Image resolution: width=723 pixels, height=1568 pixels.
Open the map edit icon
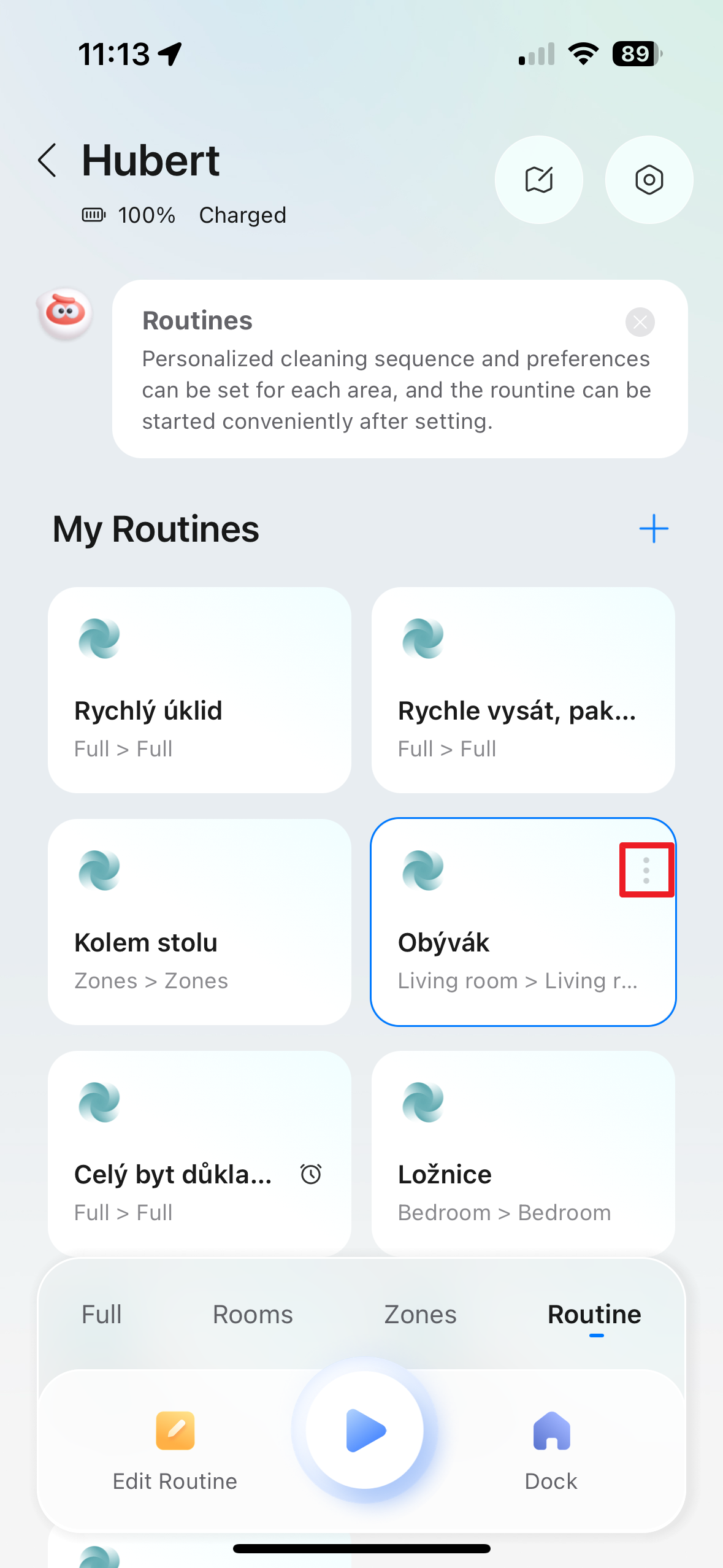538,180
